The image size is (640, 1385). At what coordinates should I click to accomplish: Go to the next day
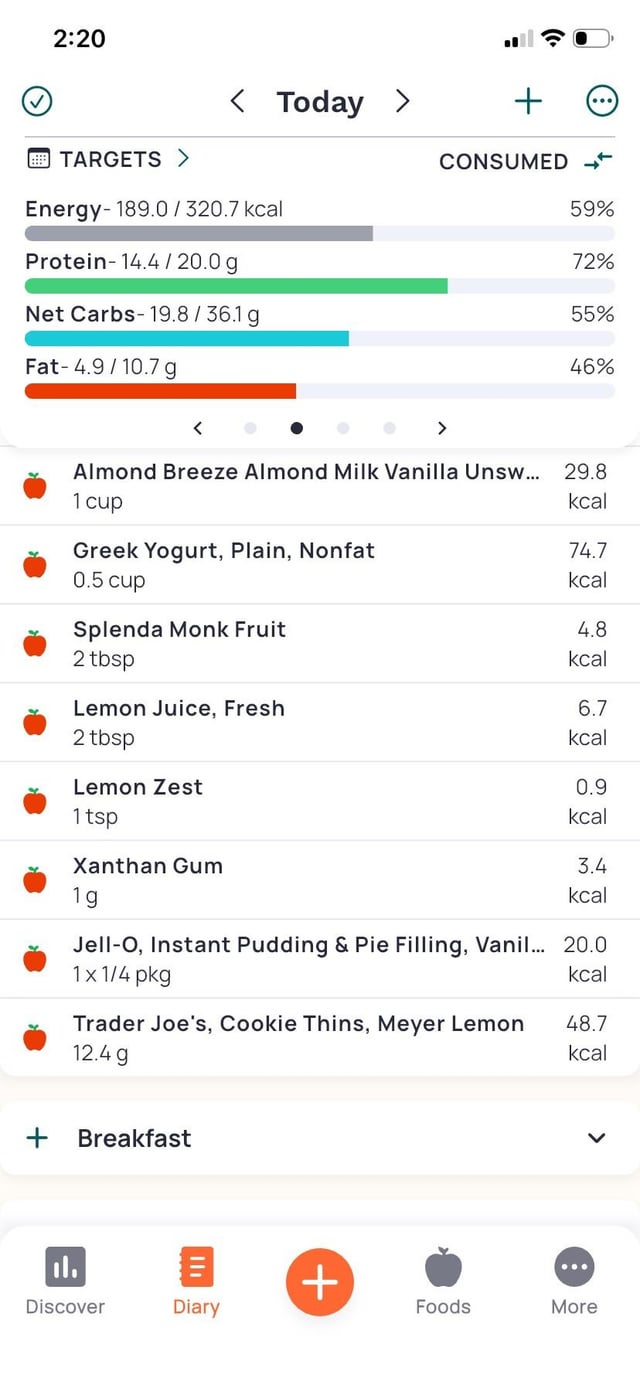pos(402,101)
